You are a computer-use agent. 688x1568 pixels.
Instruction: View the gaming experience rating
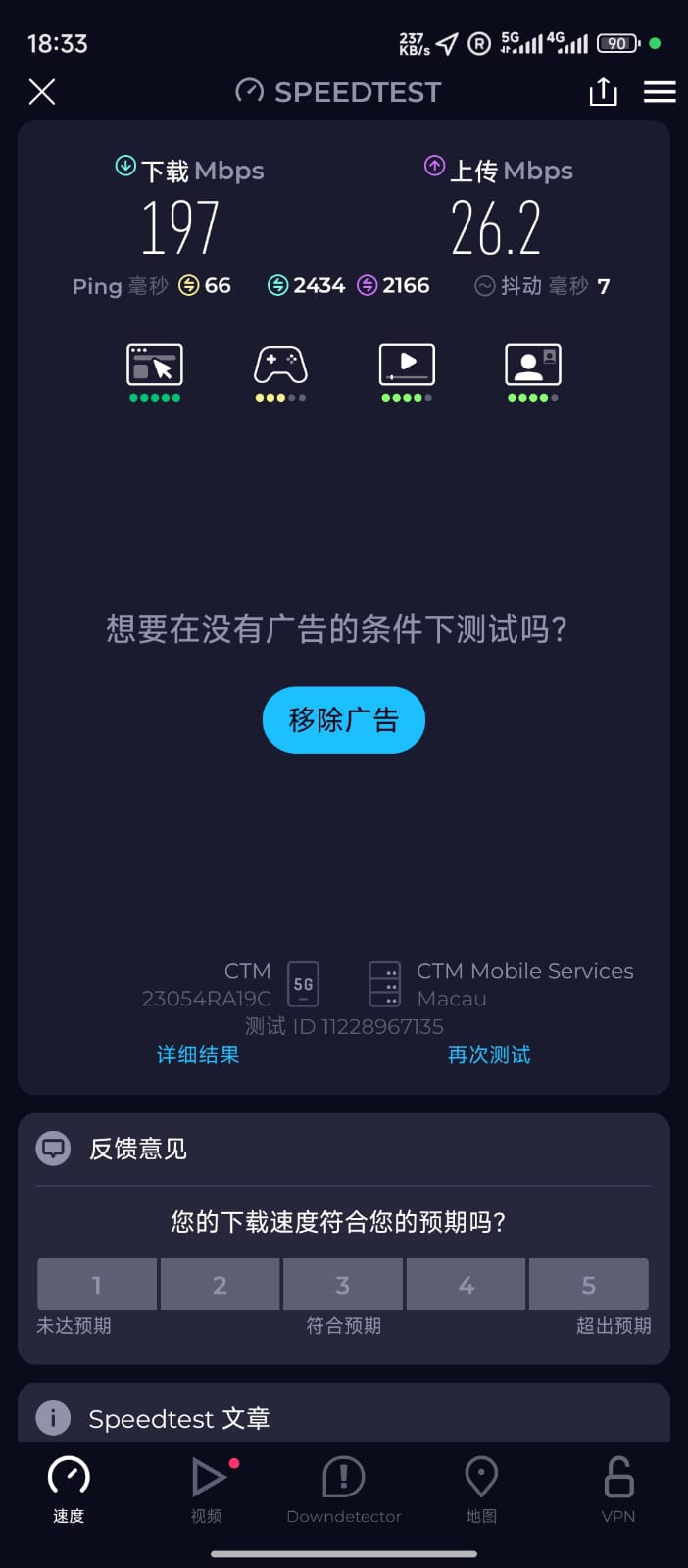(280, 370)
